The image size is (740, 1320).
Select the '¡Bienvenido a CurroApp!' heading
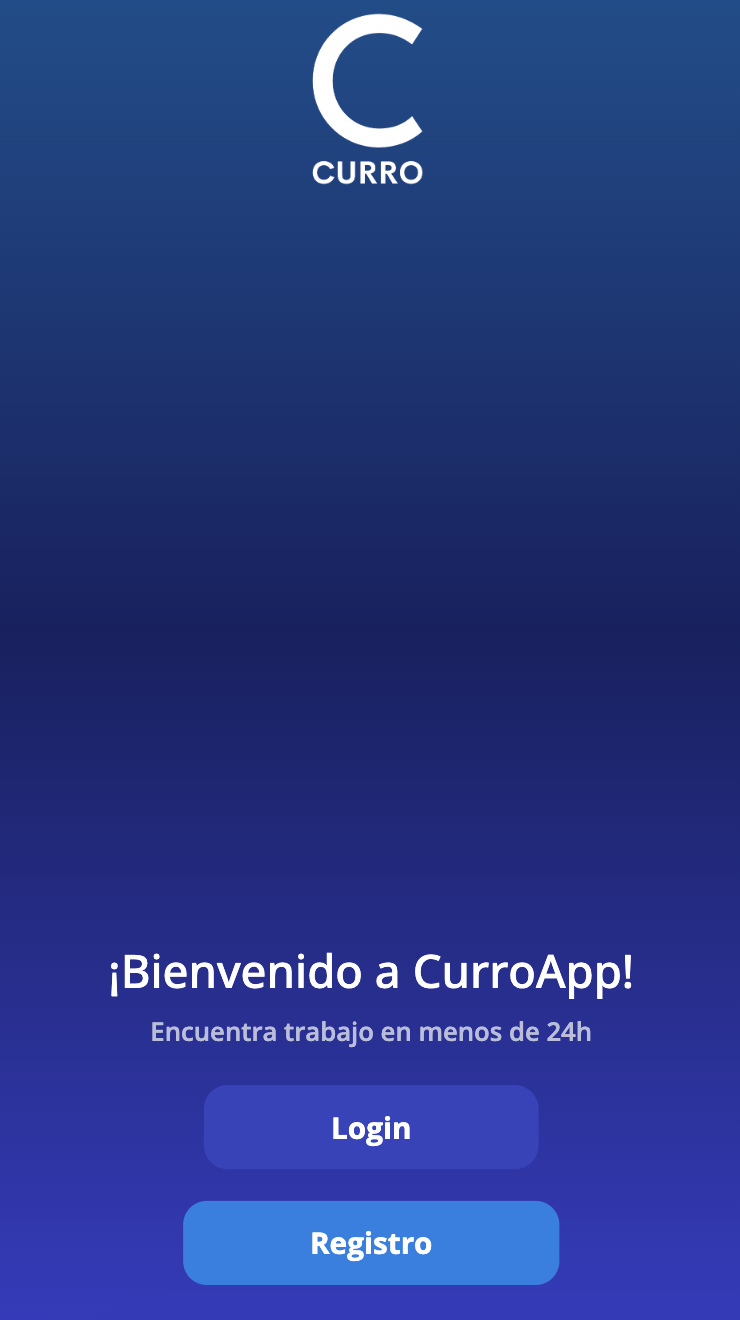[370, 970]
